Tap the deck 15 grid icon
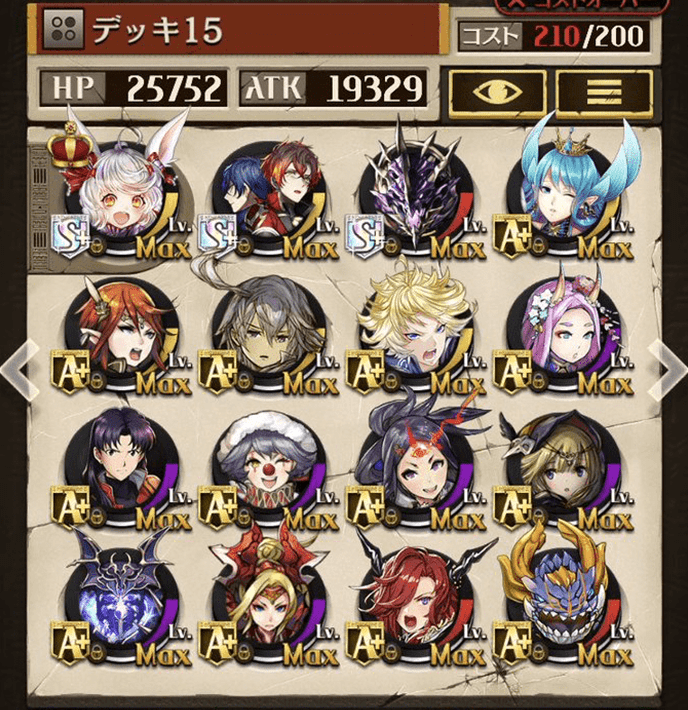688x710 pixels. (67, 31)
